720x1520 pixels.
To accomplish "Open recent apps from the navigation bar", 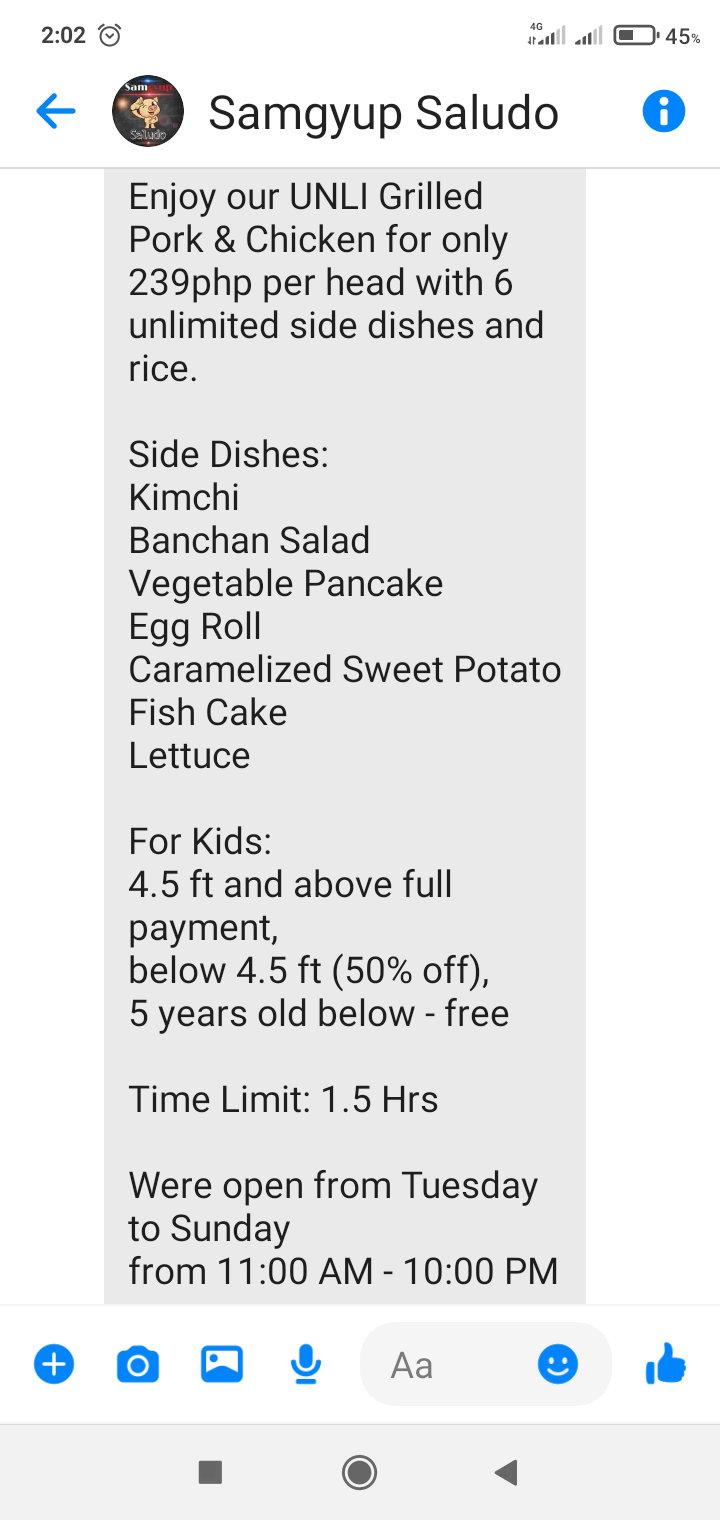I will (210, 1472).
